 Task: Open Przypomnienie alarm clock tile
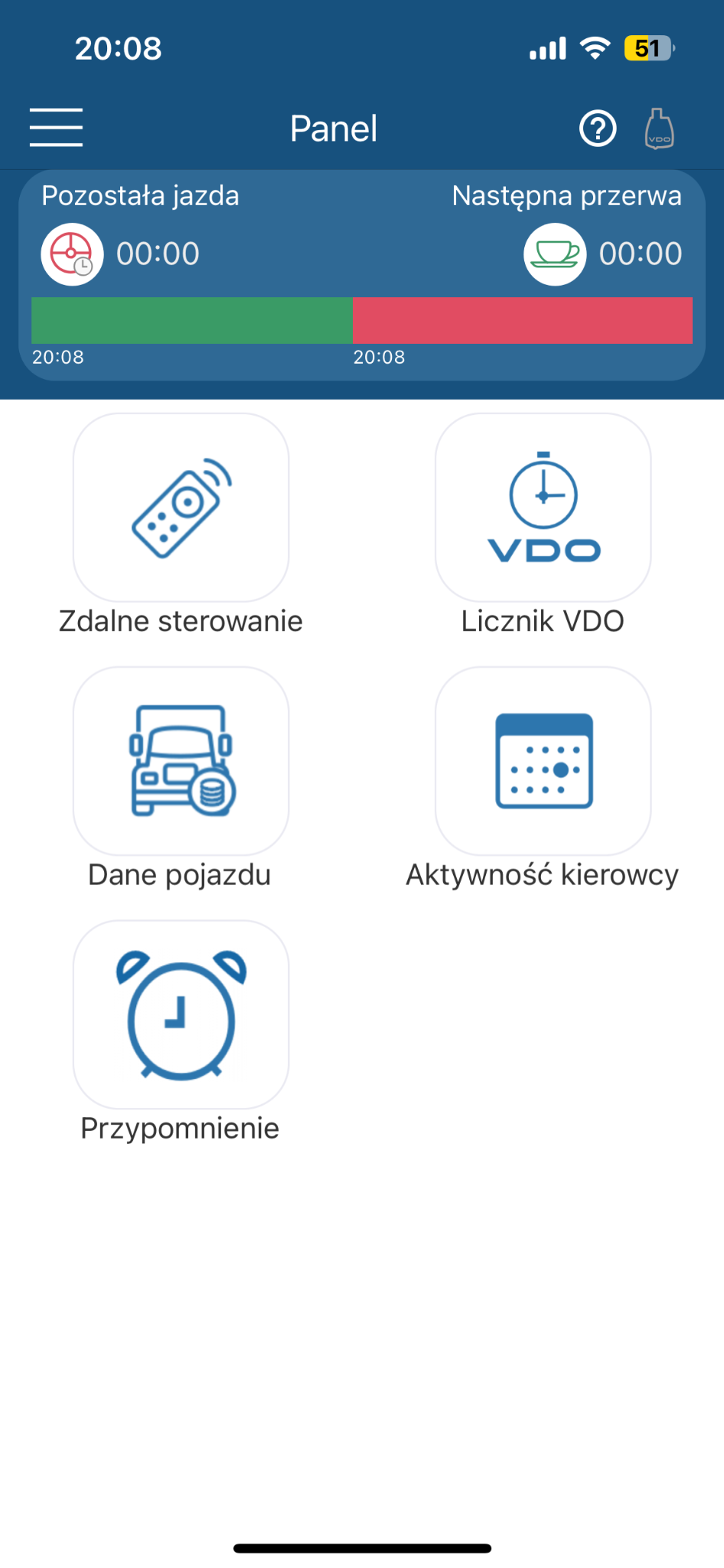pyautogui.click(x=181, y=1014)
